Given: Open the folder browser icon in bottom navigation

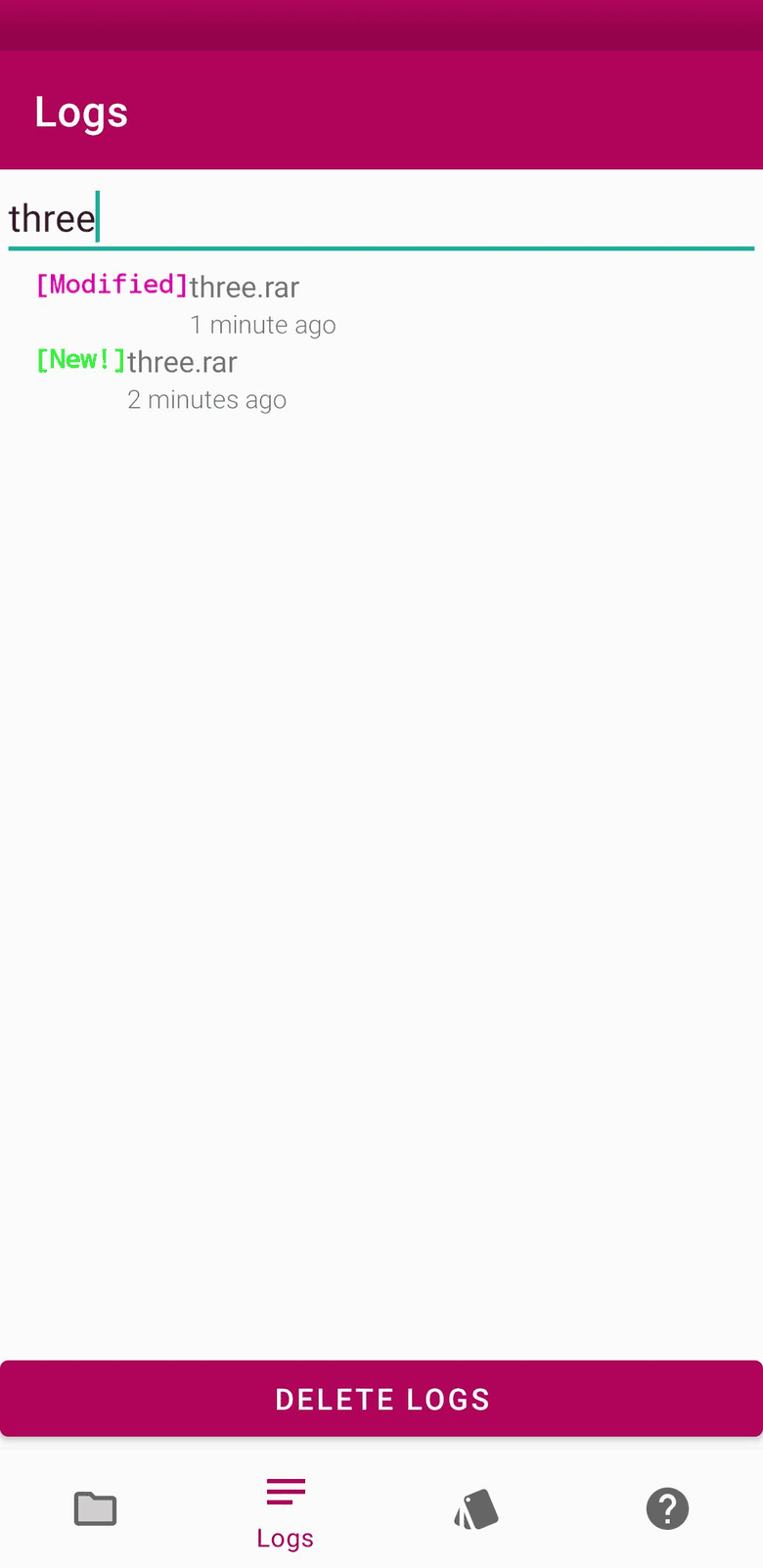Looking at the screenshot, I should pyautogui.click(x=94, y=1508).
